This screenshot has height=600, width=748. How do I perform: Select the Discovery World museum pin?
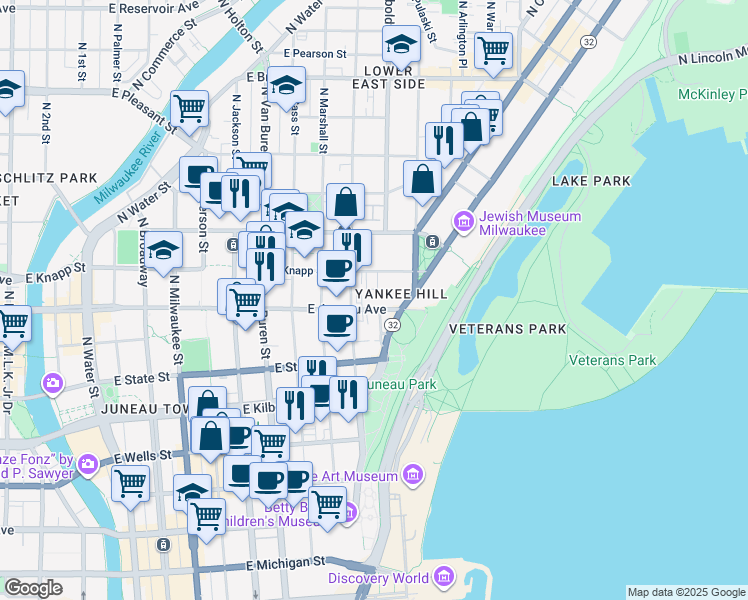443,577
